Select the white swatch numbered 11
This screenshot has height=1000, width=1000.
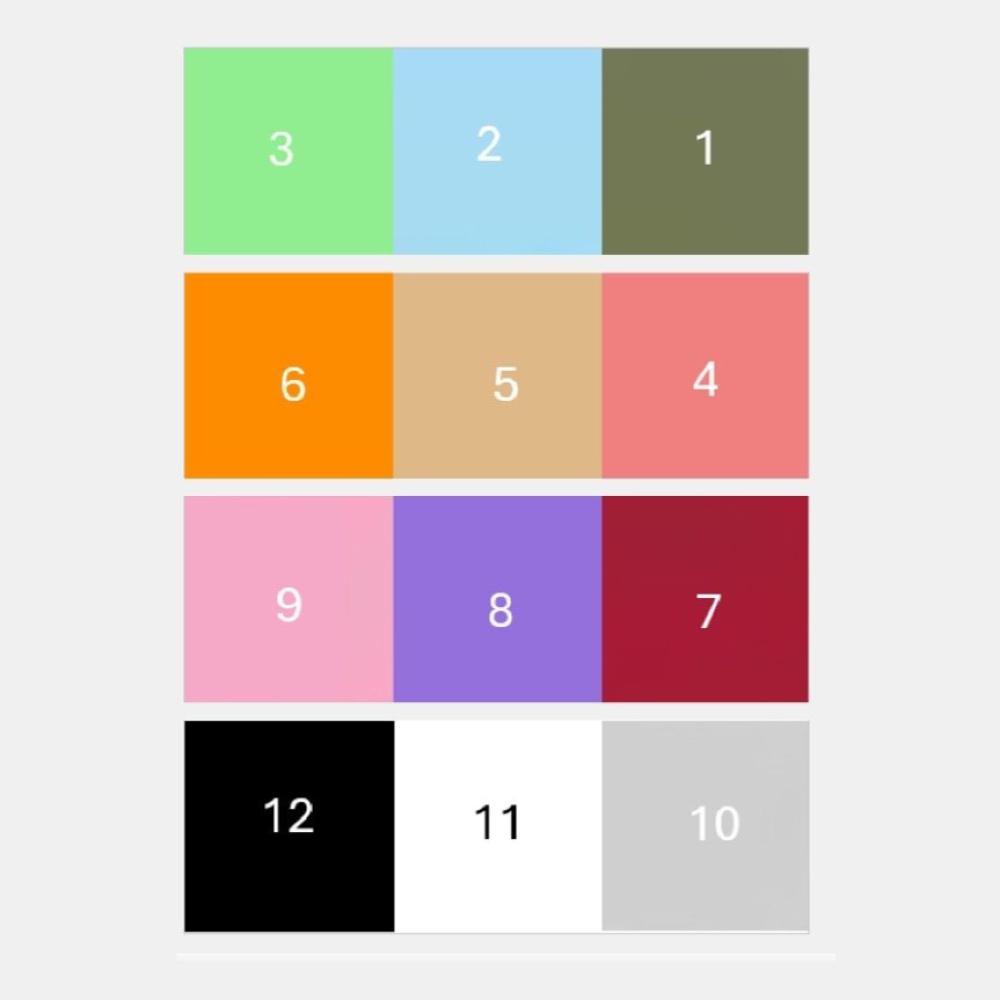tap(498, 827)
